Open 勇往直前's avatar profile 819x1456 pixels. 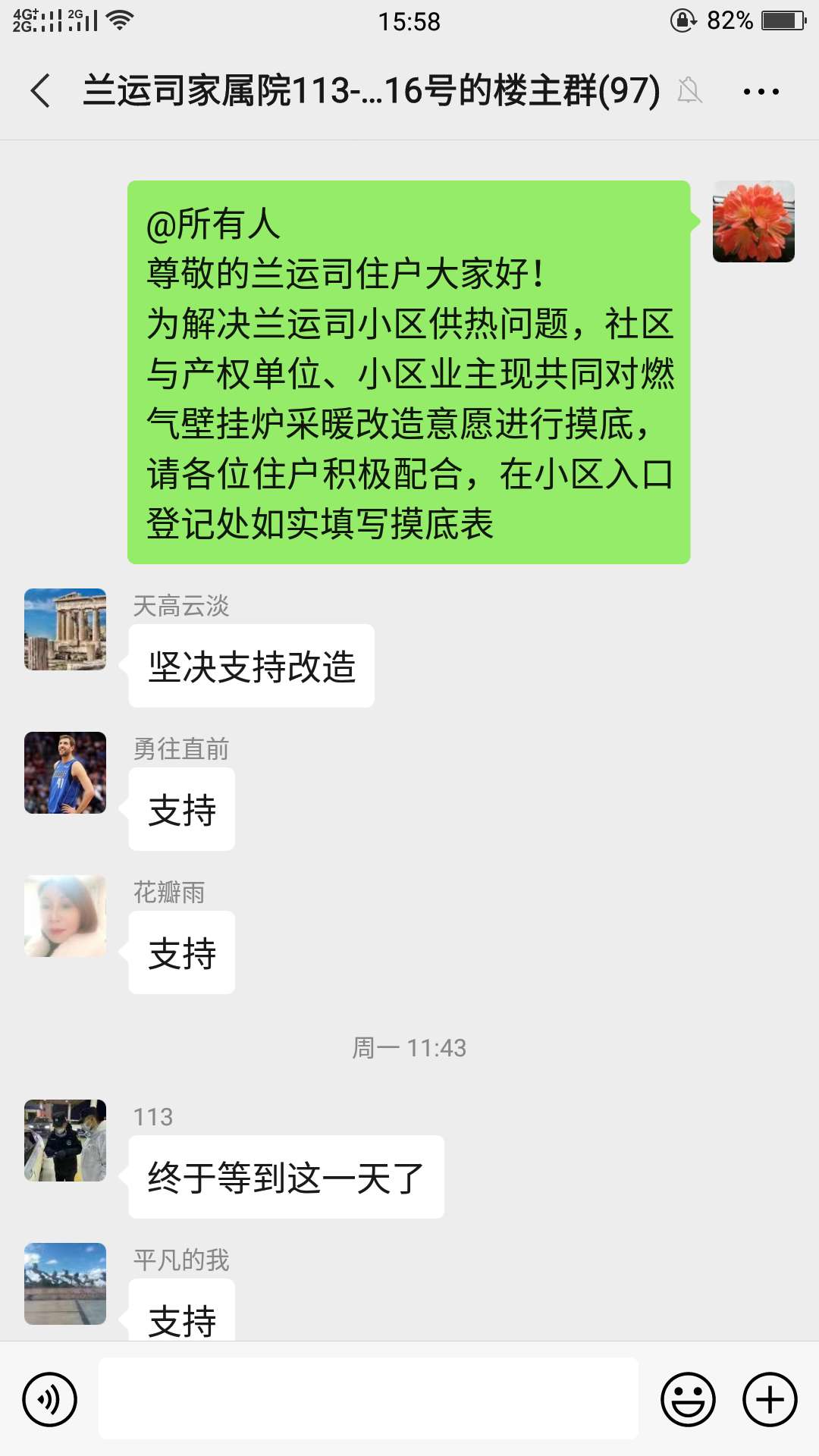pos(65,773)
